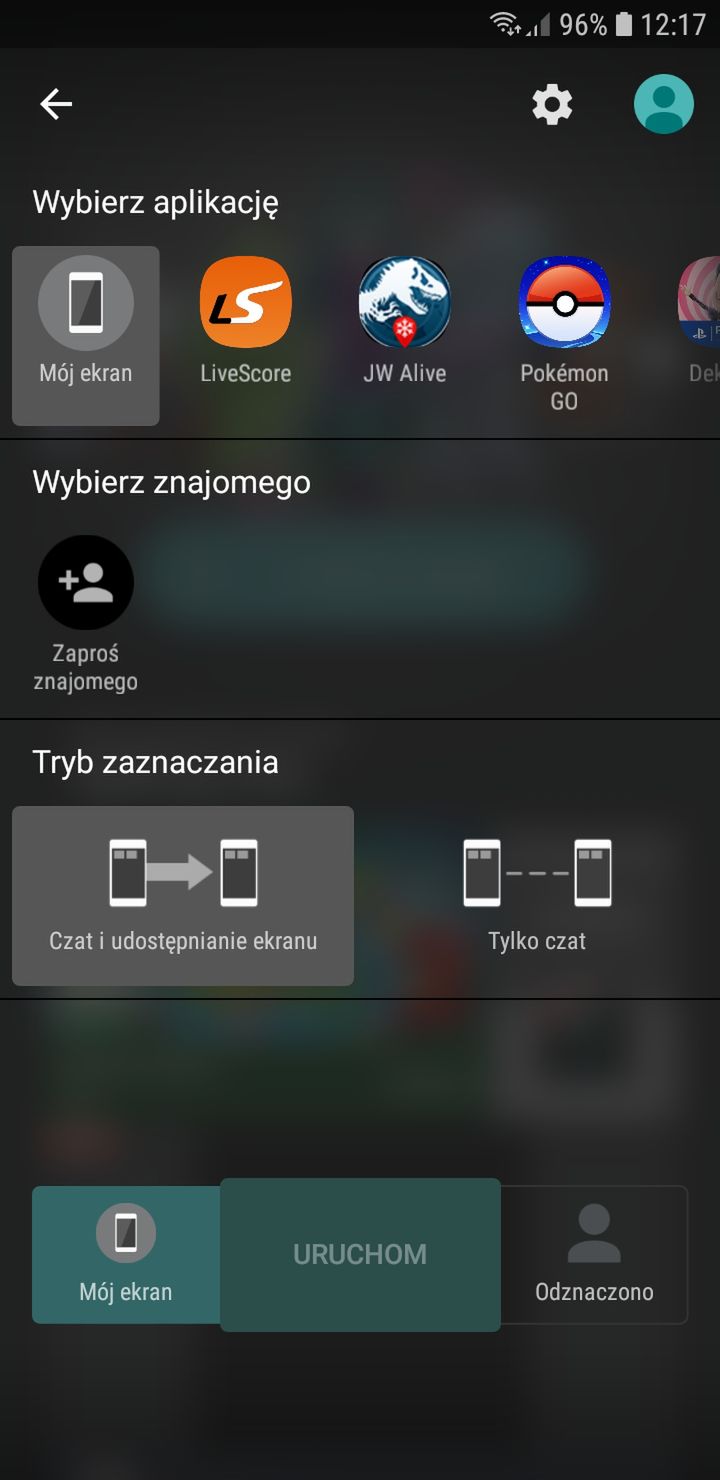The height and width of the screenshot is (1480, 720).
Task: Tap the bottom Mój ekran summary tile
Action: [x=126, y=1254]
